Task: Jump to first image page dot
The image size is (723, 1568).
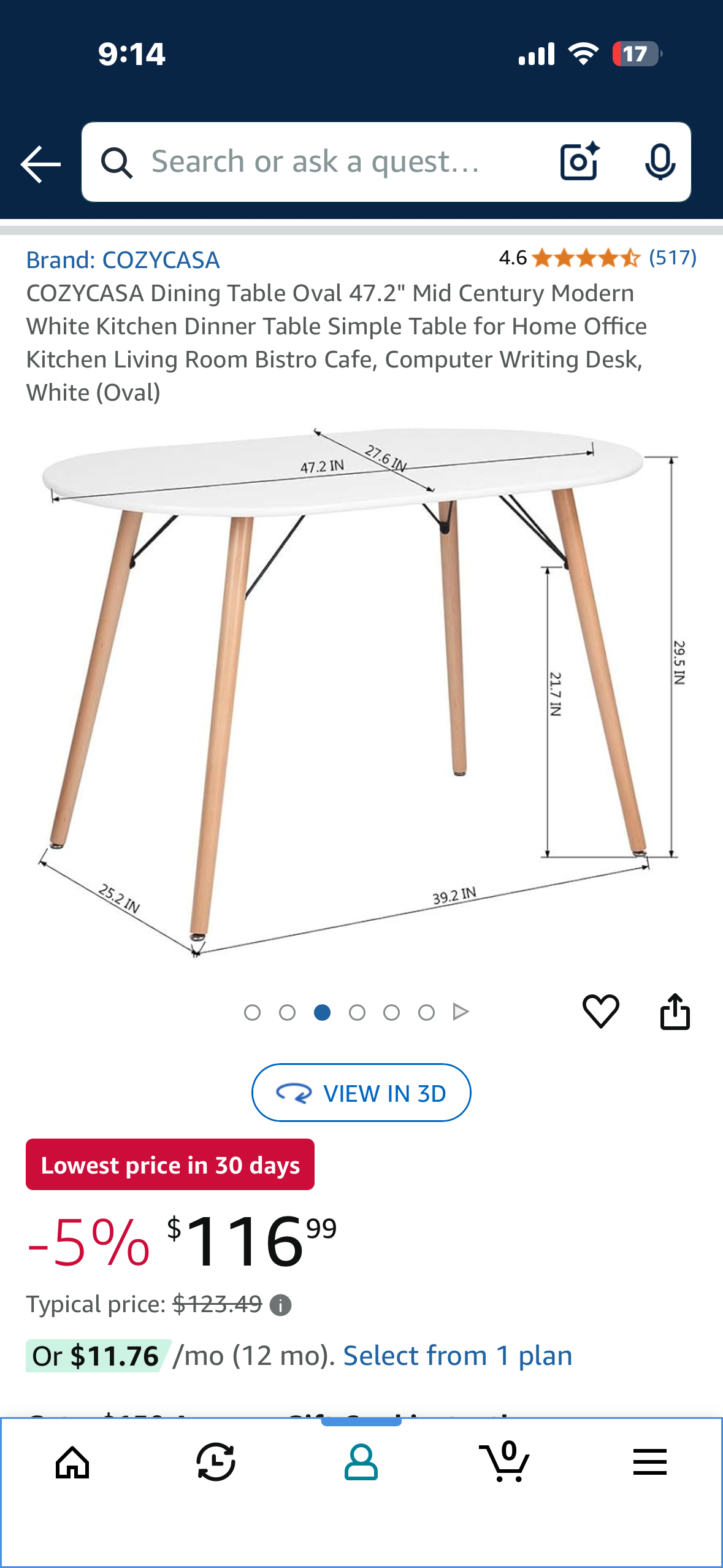Action: point(252,1012)
